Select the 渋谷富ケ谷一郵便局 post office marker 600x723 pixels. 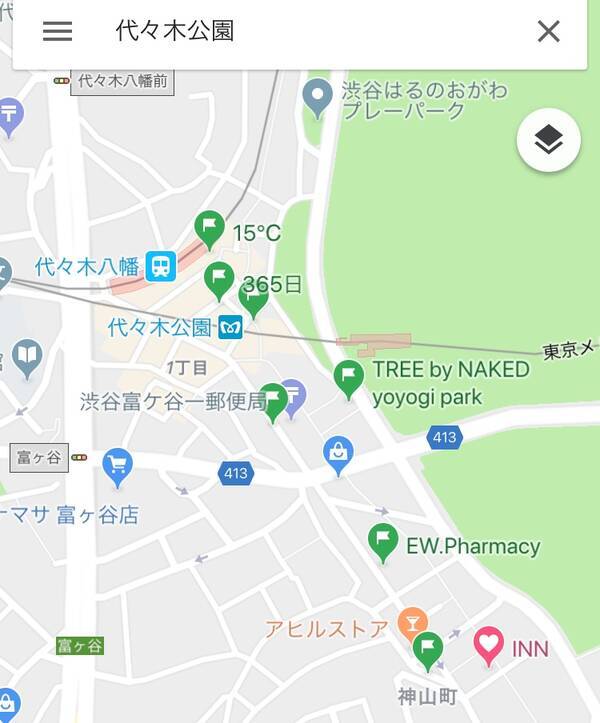coord(291,394)
